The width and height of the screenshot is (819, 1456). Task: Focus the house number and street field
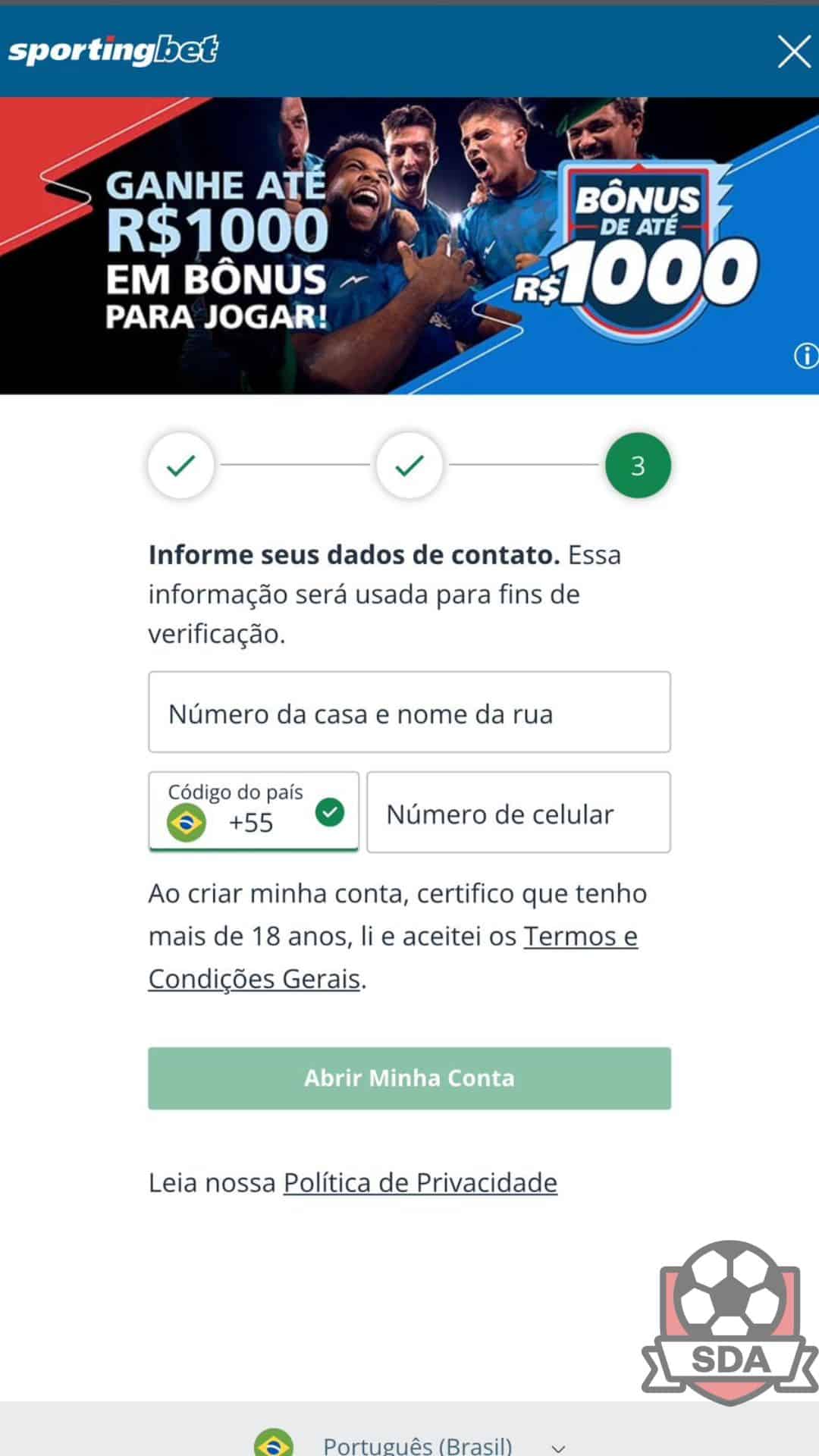click(x=409, y=712)
